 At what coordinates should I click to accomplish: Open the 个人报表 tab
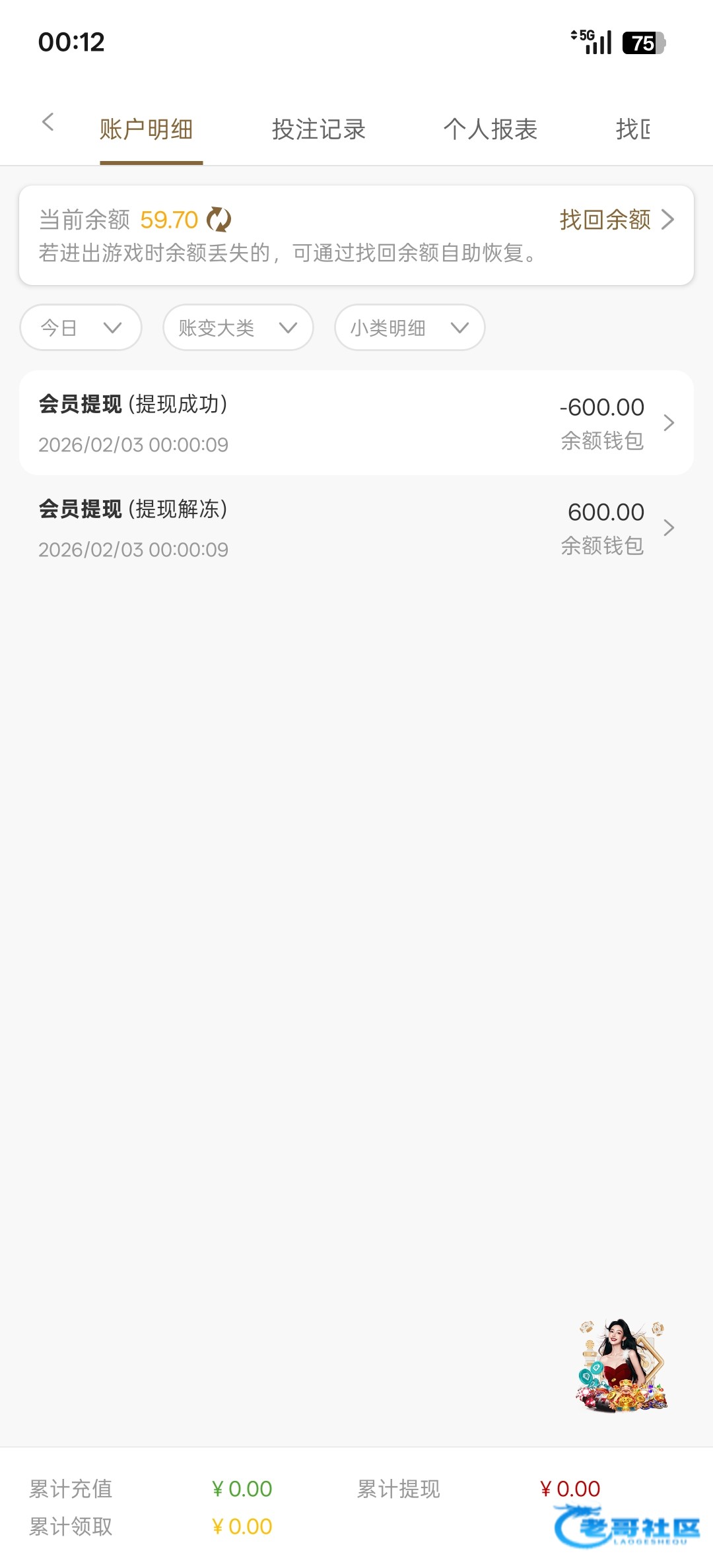tap(491, 129)
